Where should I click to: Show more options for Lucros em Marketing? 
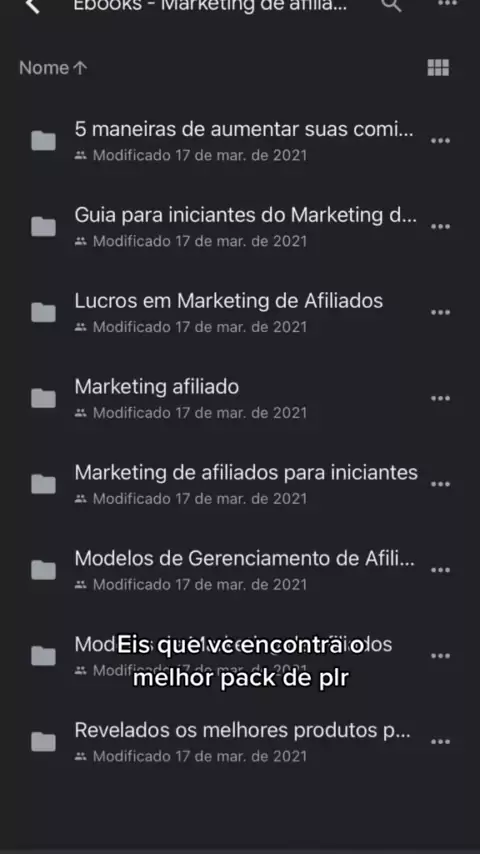click(x=440, y=313)
